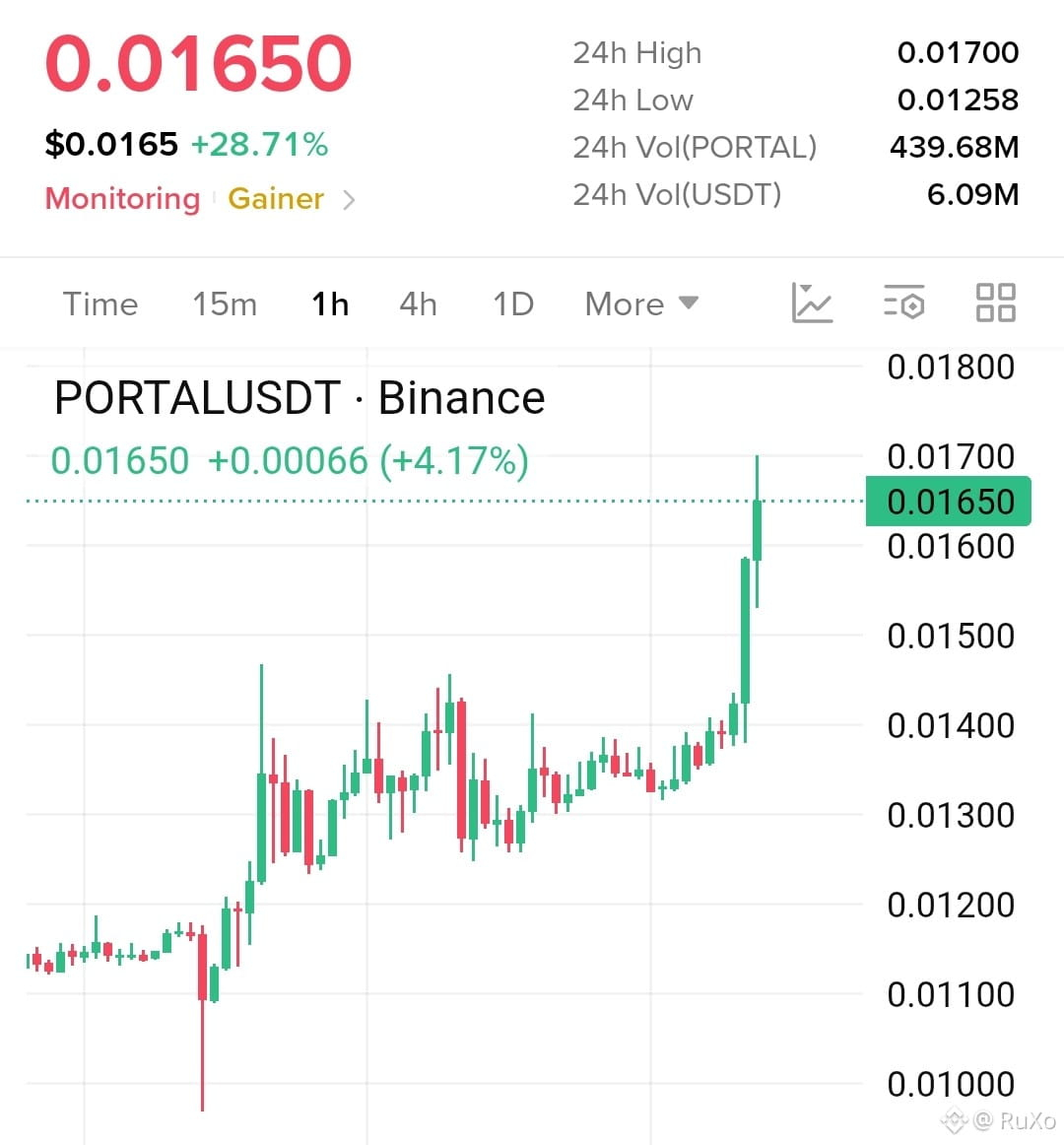Expand the More intervals dropdown
1064x1145 pixels.
click(x=642, y=303)
